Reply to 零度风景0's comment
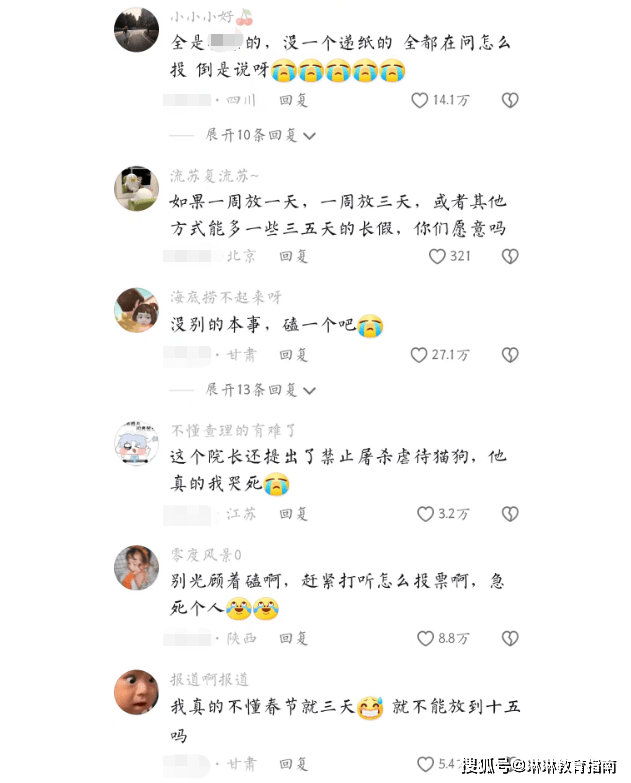 tap(293, 638)
